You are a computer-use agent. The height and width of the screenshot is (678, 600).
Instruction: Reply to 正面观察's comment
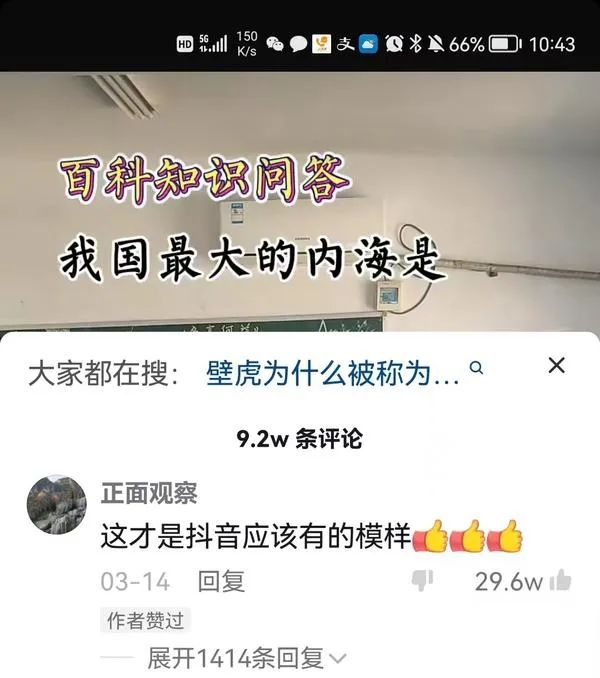click(x=221, y=581)
